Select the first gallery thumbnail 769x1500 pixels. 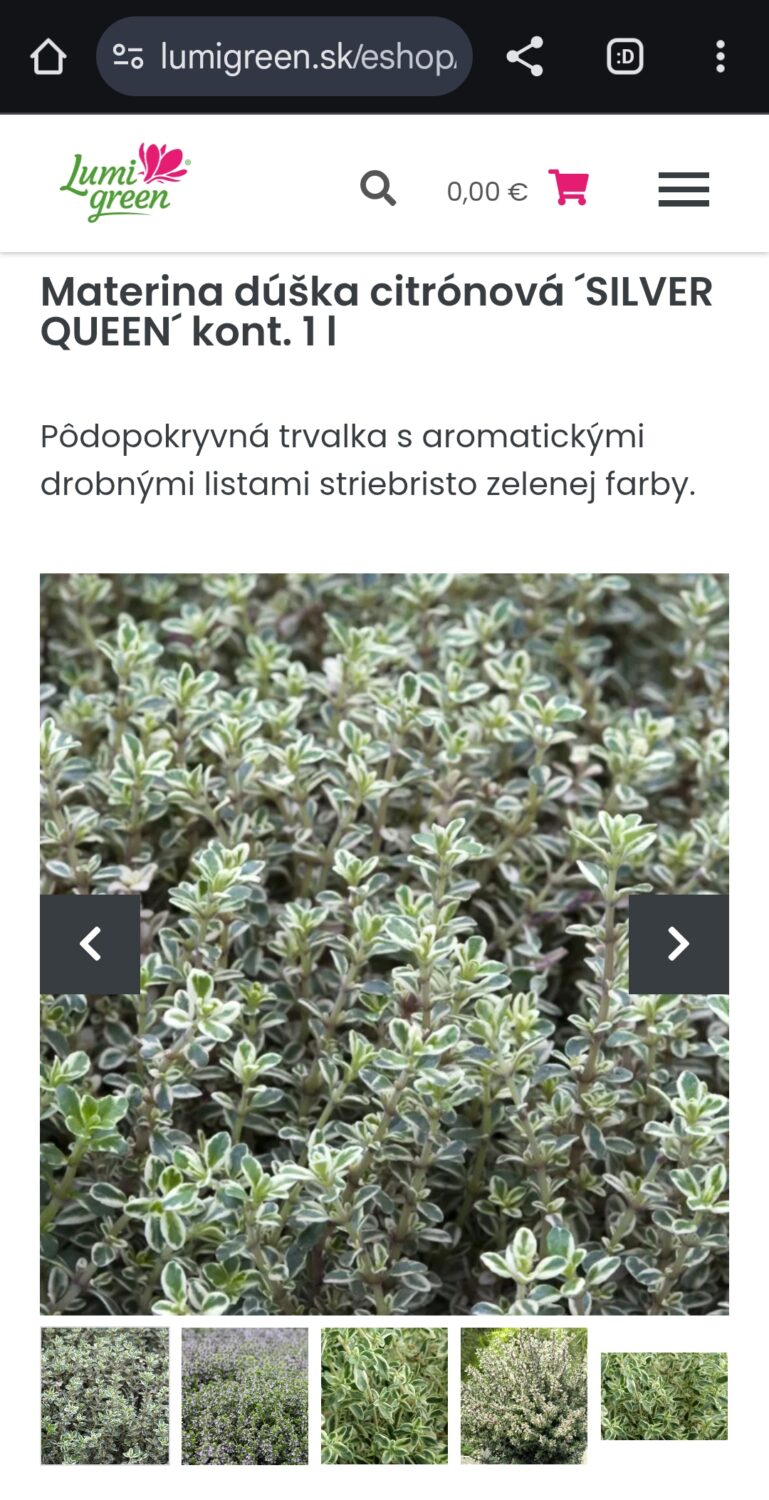(x=105, y=1396)
